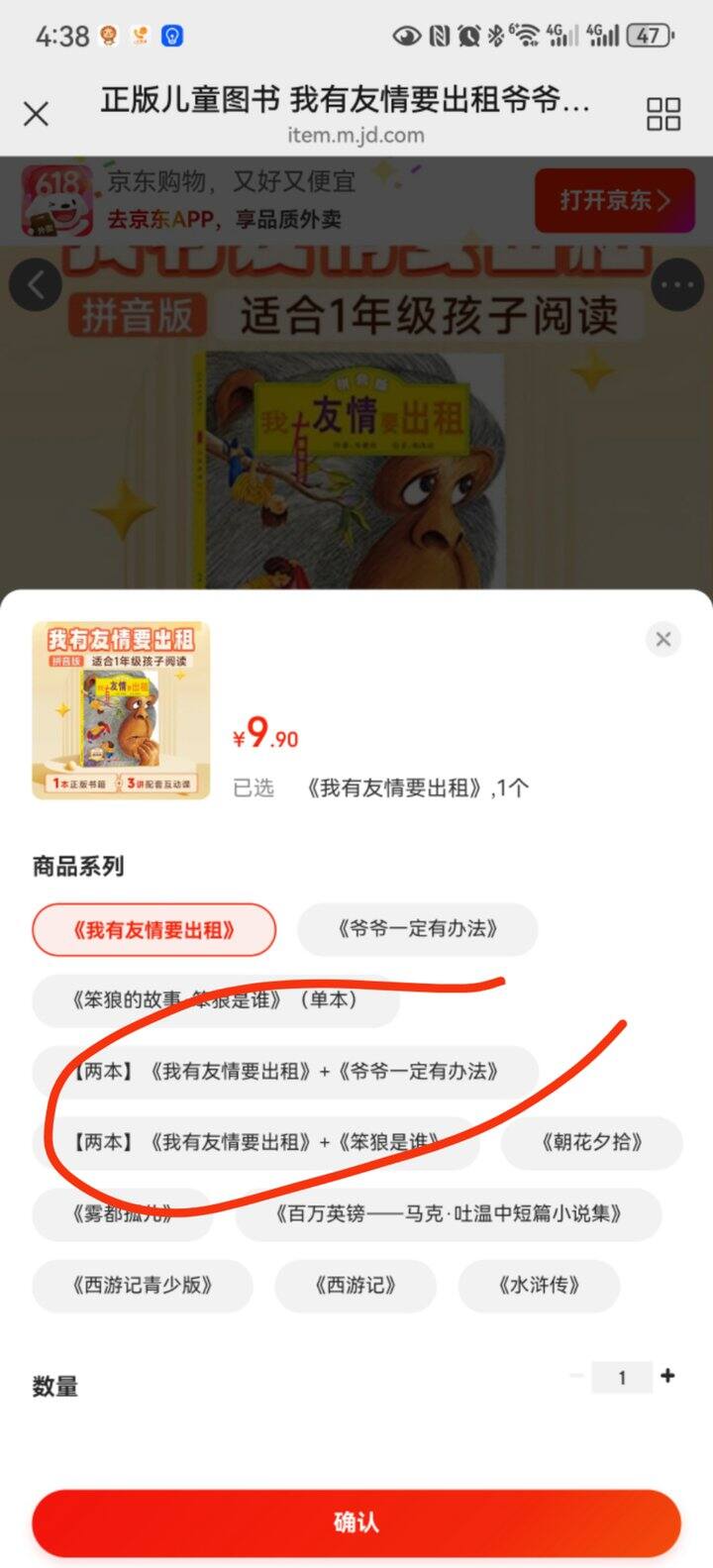Close the product selection sheet
The width and height of the screenshot is (713, 1568).
(662, 639)
